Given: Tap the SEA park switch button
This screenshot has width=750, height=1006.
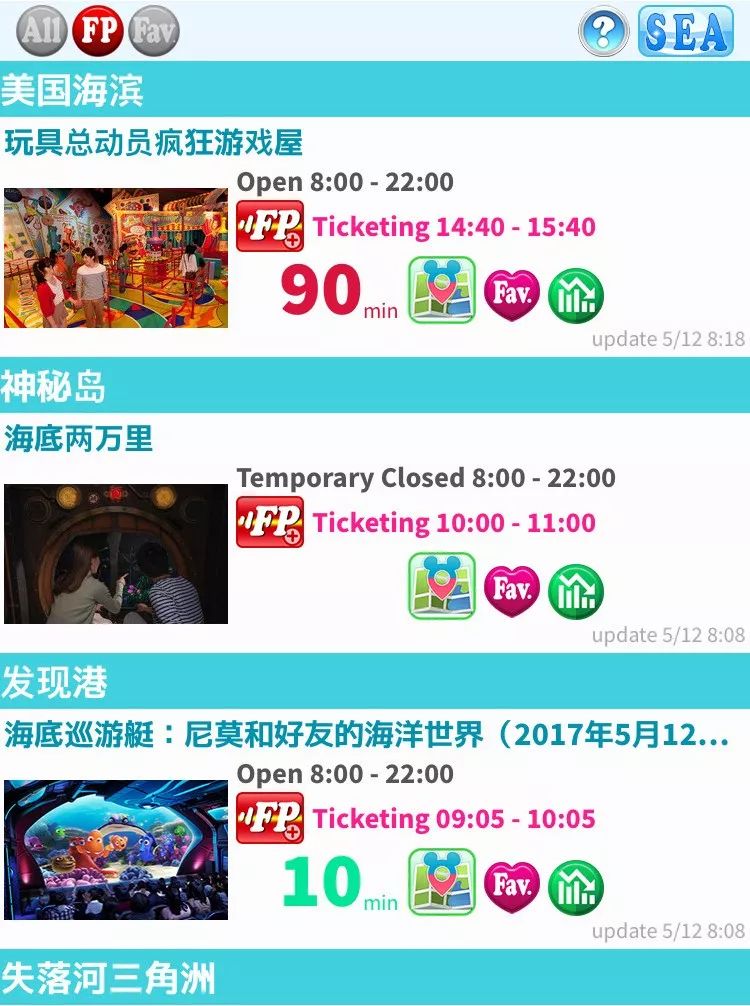Looking at the screenshot, I should click(686, 31).
